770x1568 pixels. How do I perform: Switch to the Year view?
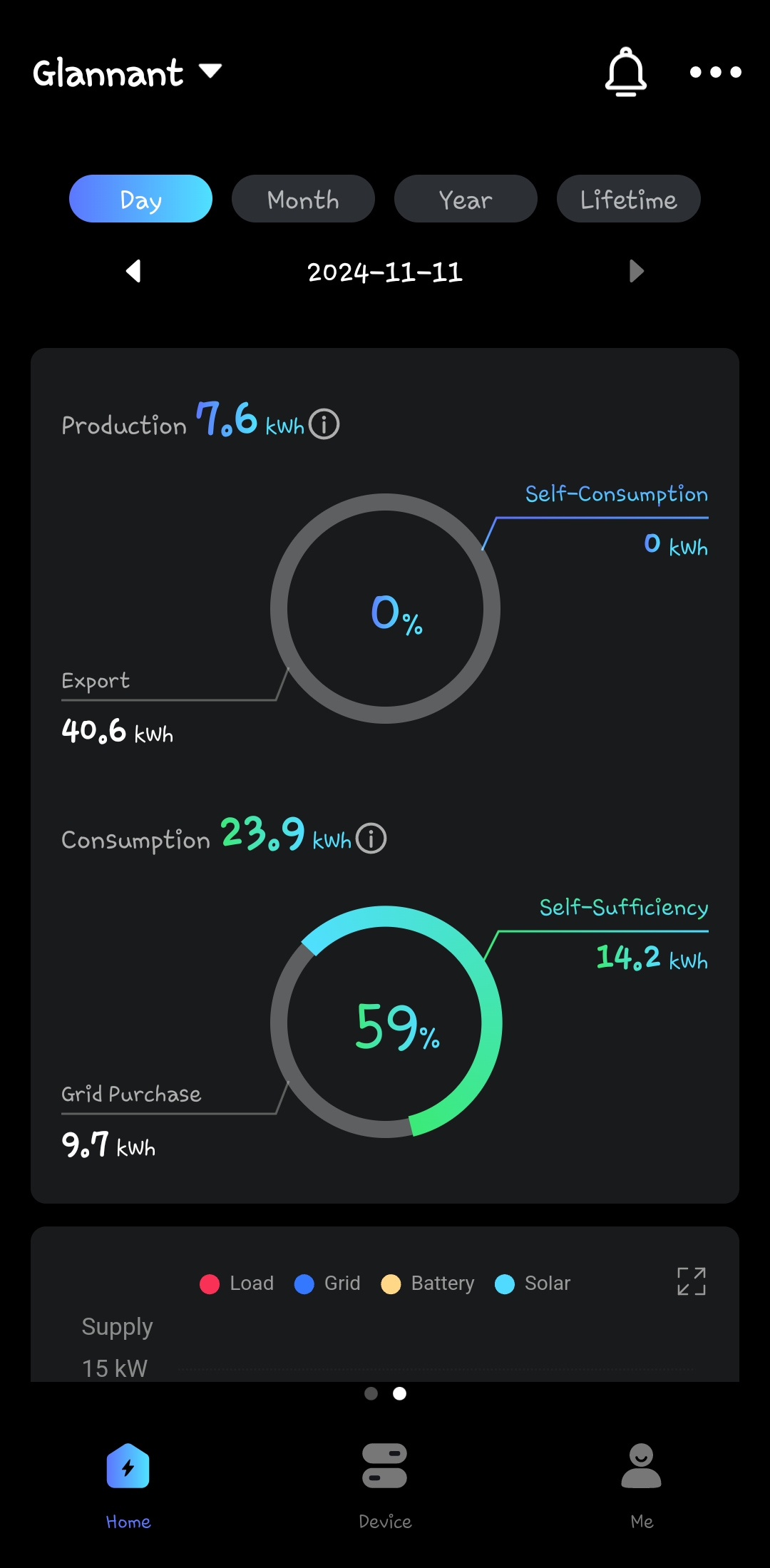[466, 199]
